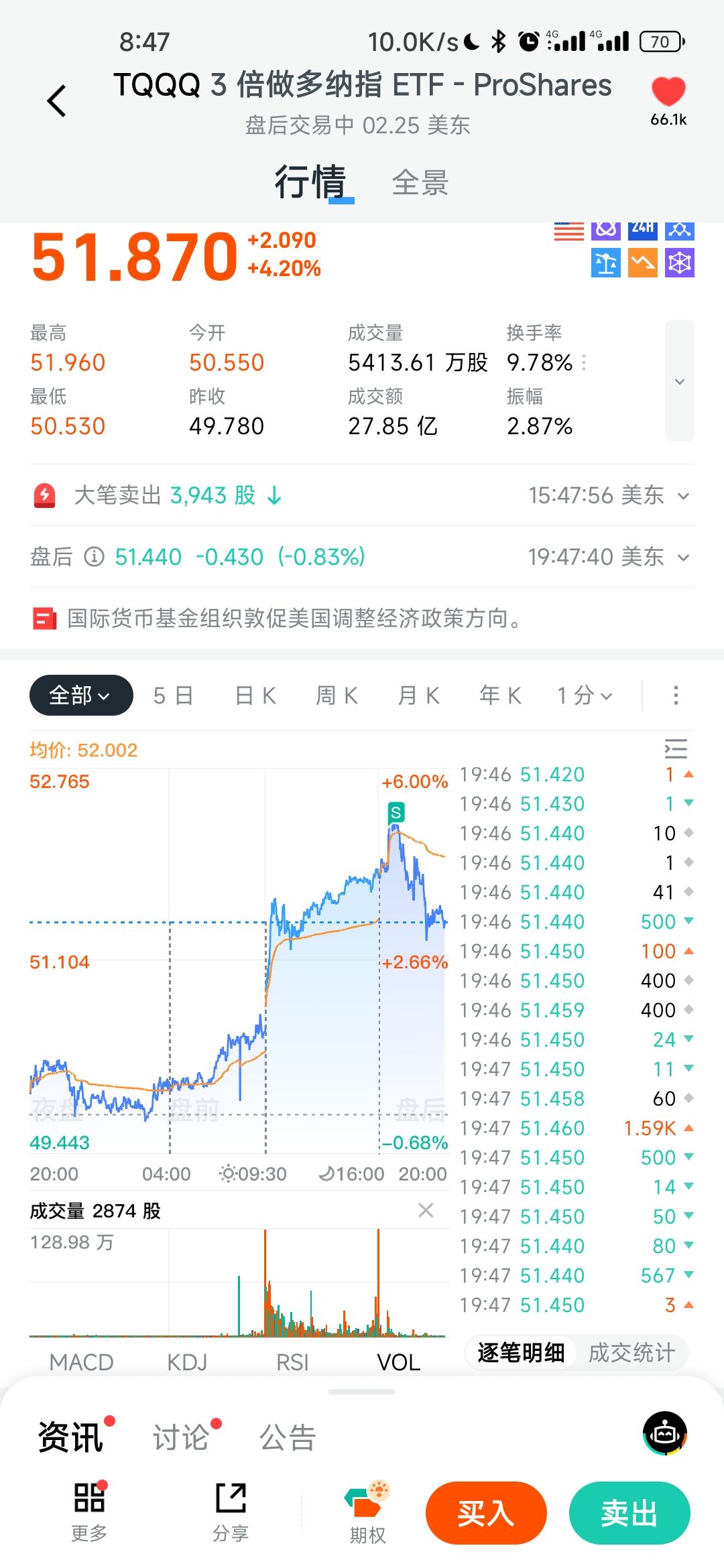724x1568 pixels.
Task: Close the 成交量 indicator panel
Action: (426, 1210)
